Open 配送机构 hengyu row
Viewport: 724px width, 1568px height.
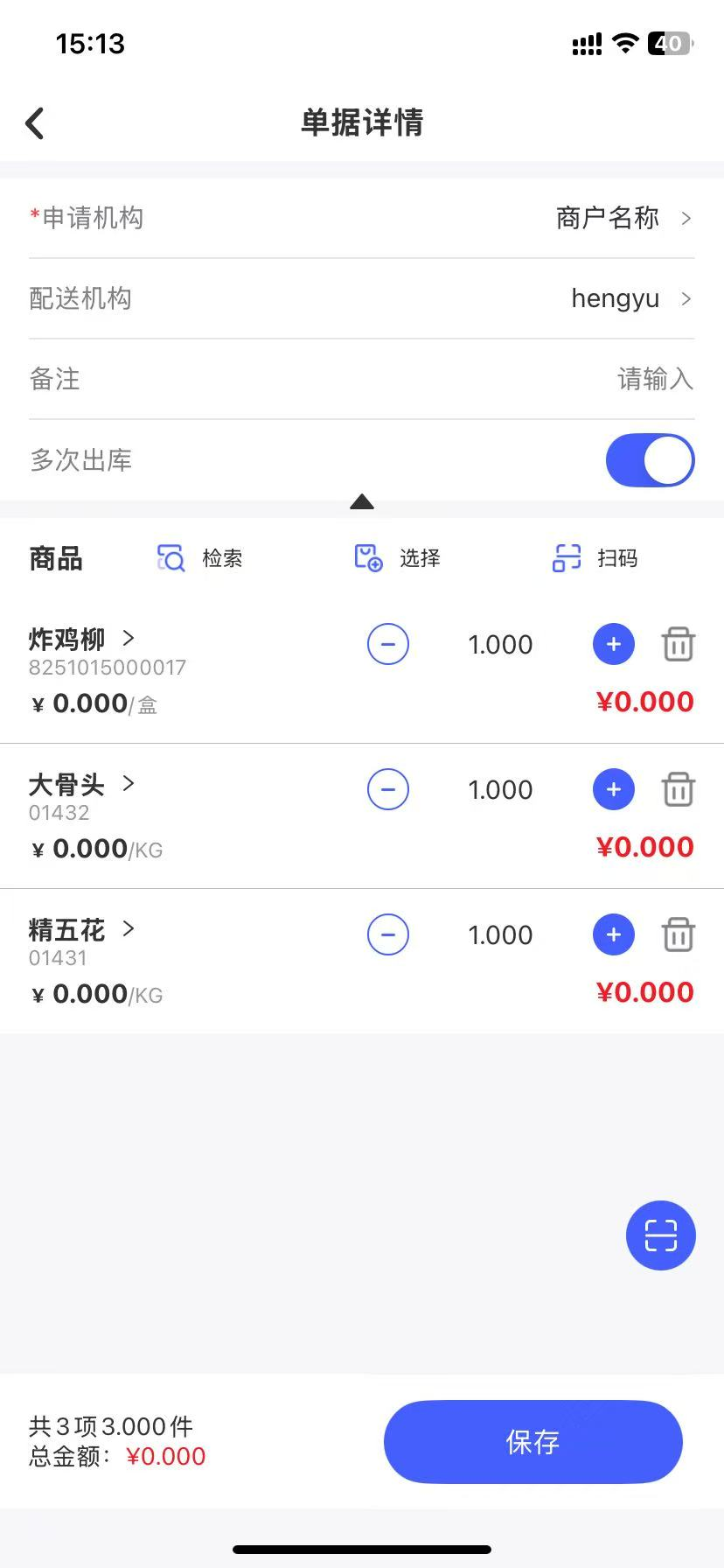pyautogui.click(x=362, y=298)
